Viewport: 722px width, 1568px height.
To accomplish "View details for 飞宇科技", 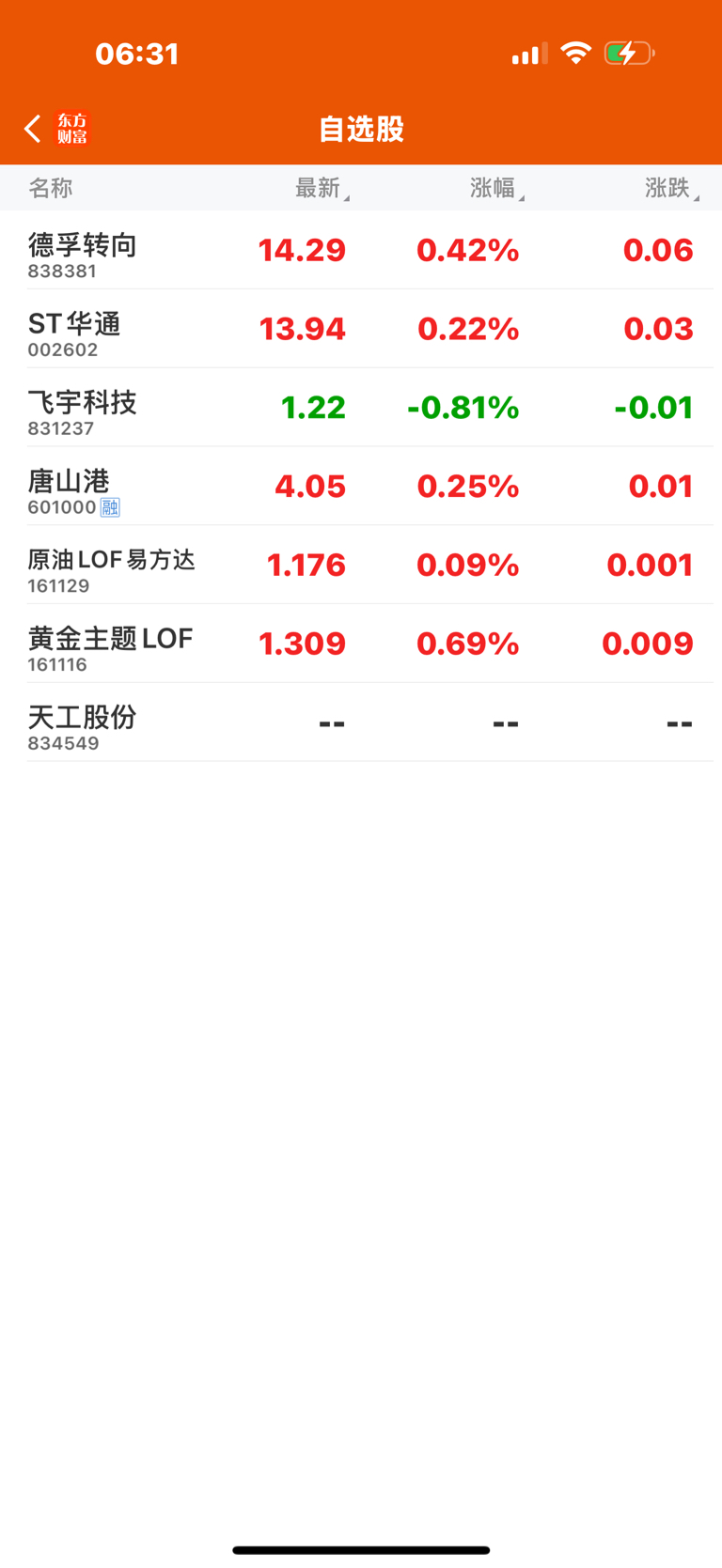I will click(x=361, y=408).
